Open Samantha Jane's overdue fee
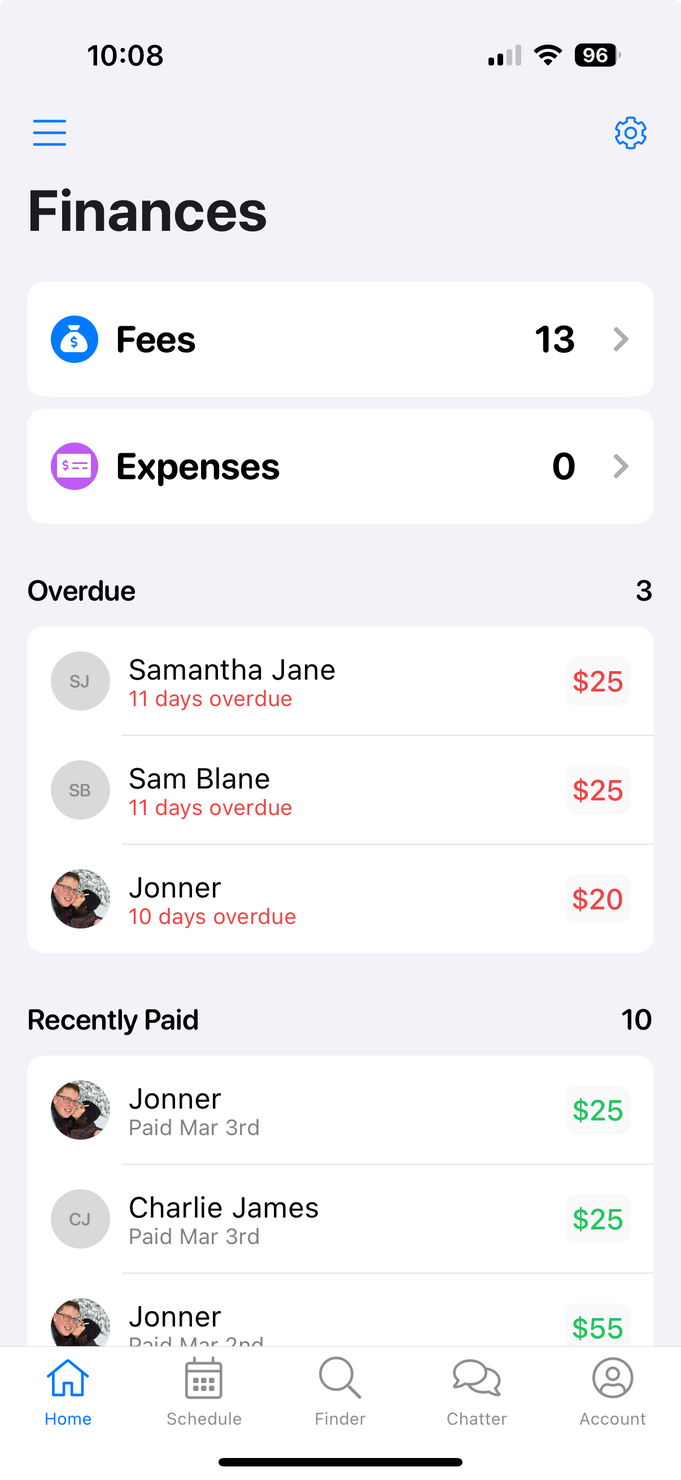Viewport: 681px width, 1480px height. point(340,682)
